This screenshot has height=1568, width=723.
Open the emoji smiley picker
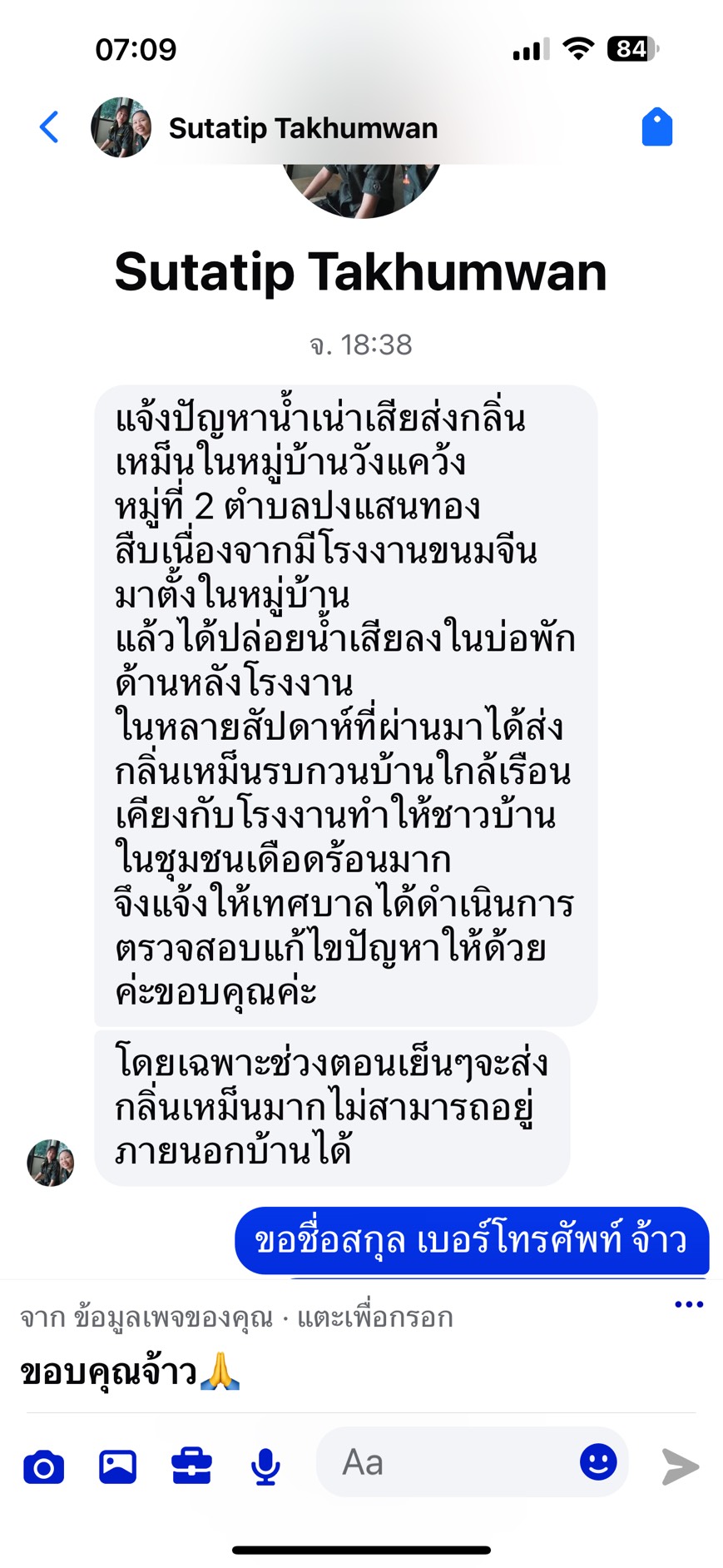597,1461
